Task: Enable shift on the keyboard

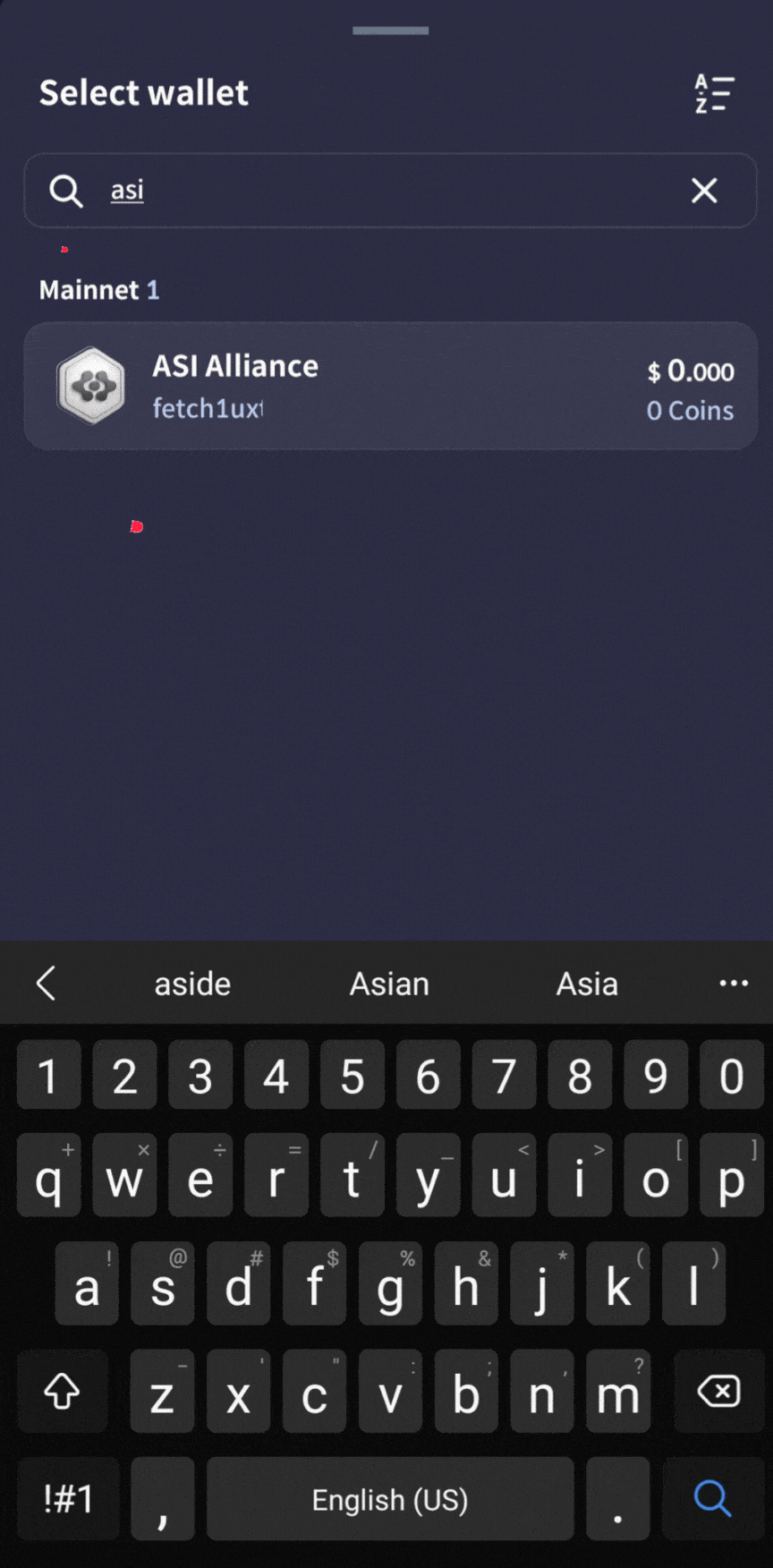Action: [x=62, y=1392]
